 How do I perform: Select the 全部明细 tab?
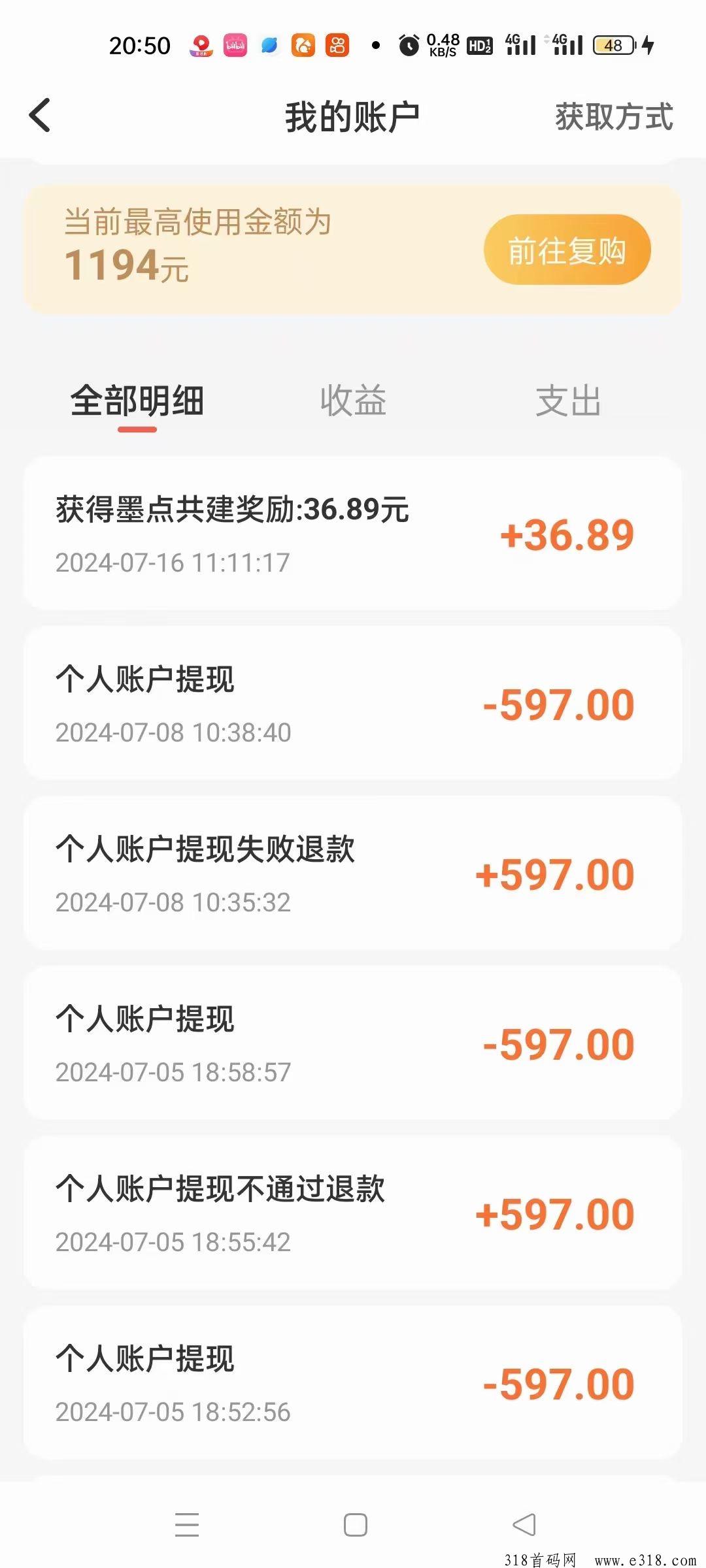137,400
